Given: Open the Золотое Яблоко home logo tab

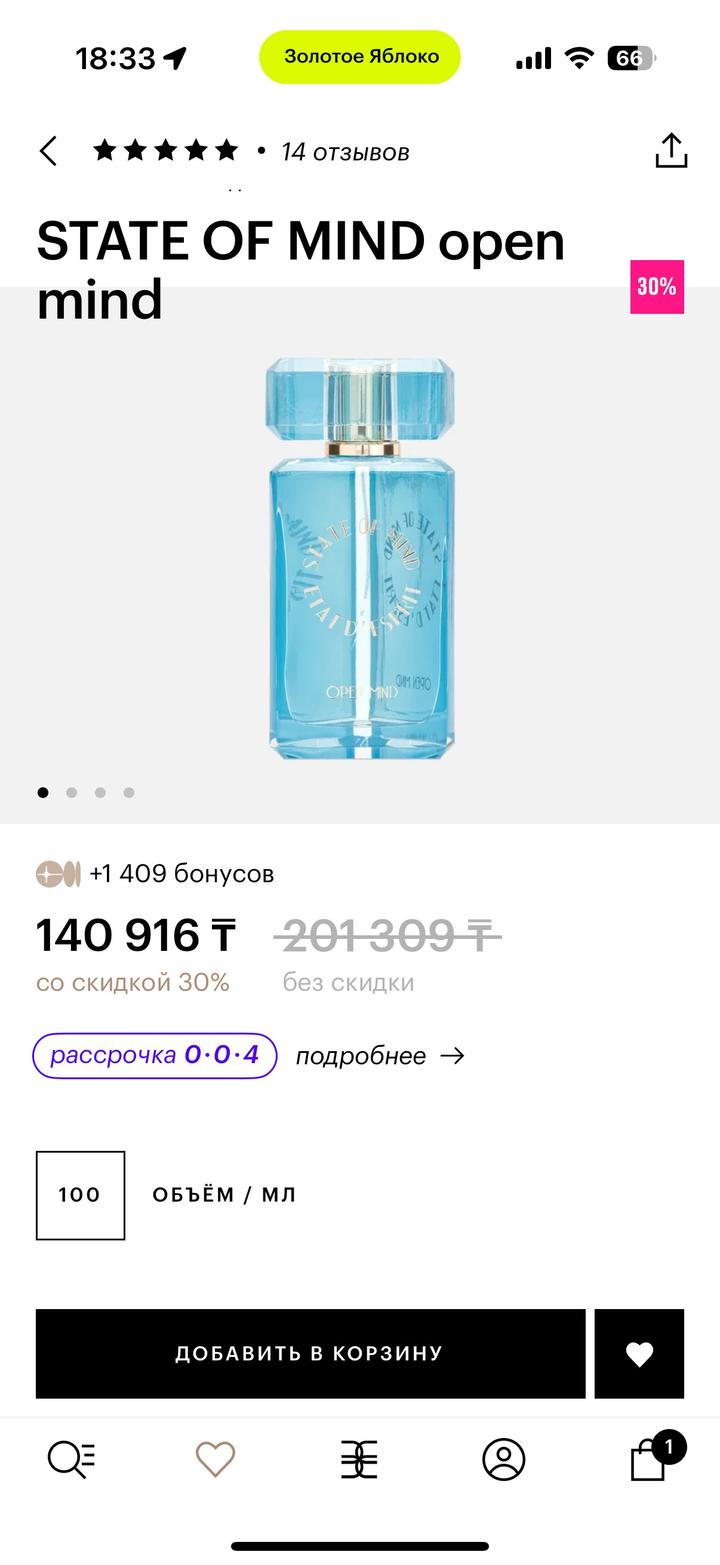Looking at the screenshot, I should pos(359,1459).
